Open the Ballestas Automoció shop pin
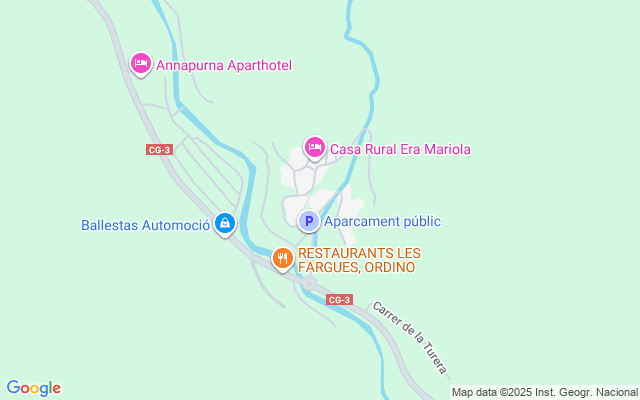The image size is (640, 400). tap(225, 224)
